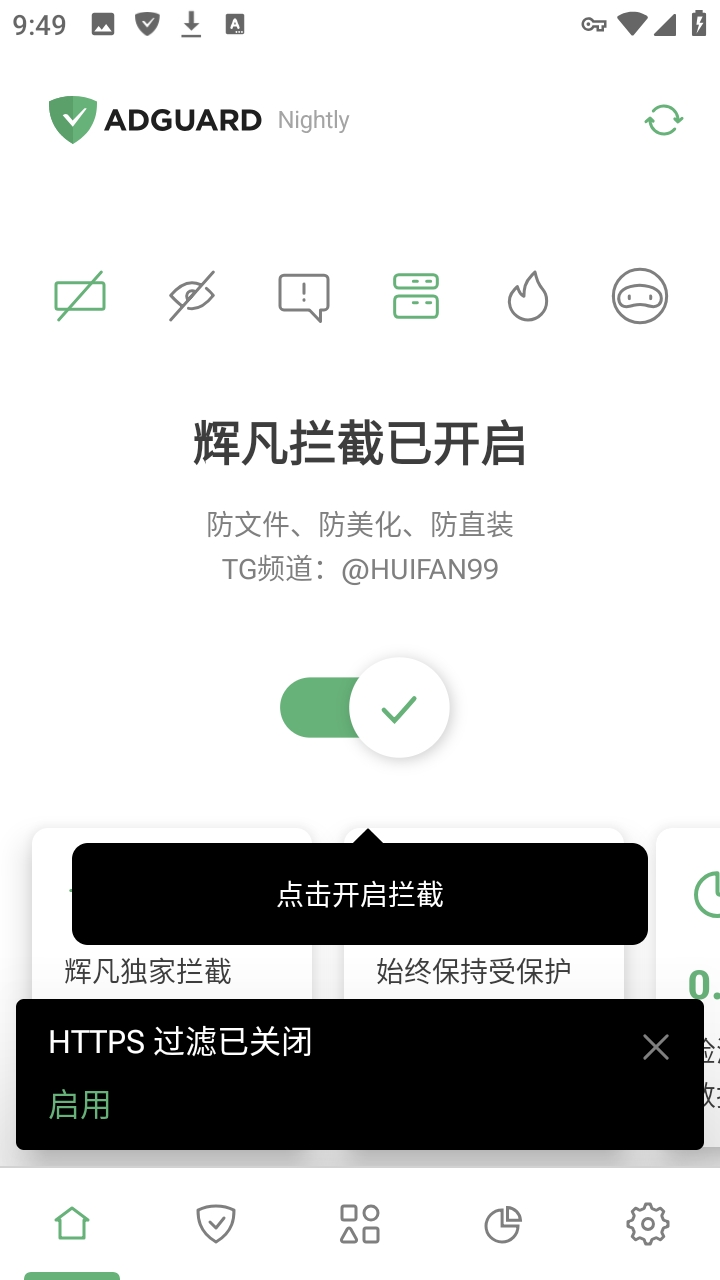The image size is (720, 1280).
Task: Open the ad blocking icon
Action: coord(80,296)
